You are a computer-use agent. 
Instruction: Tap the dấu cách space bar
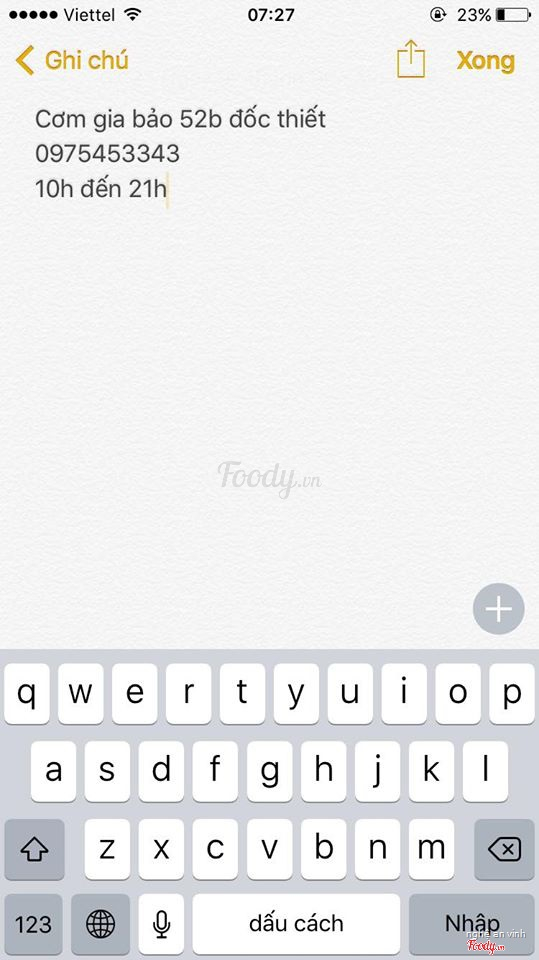[296, 924]
